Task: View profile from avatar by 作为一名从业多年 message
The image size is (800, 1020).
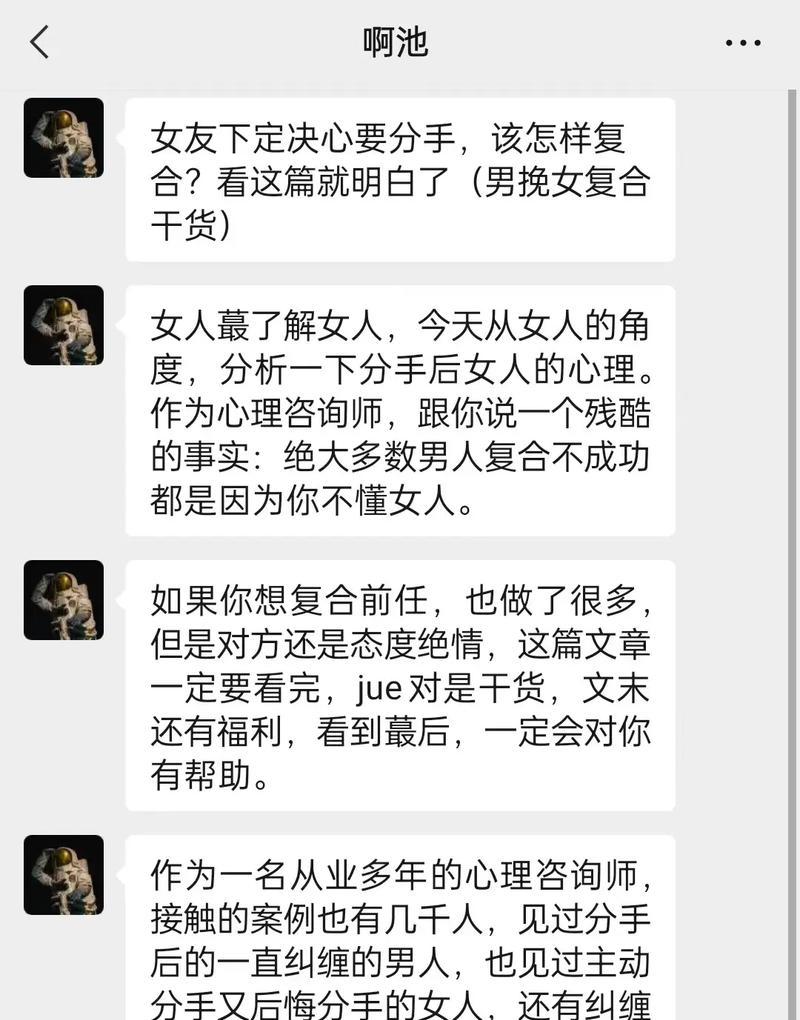Action: 64,875
